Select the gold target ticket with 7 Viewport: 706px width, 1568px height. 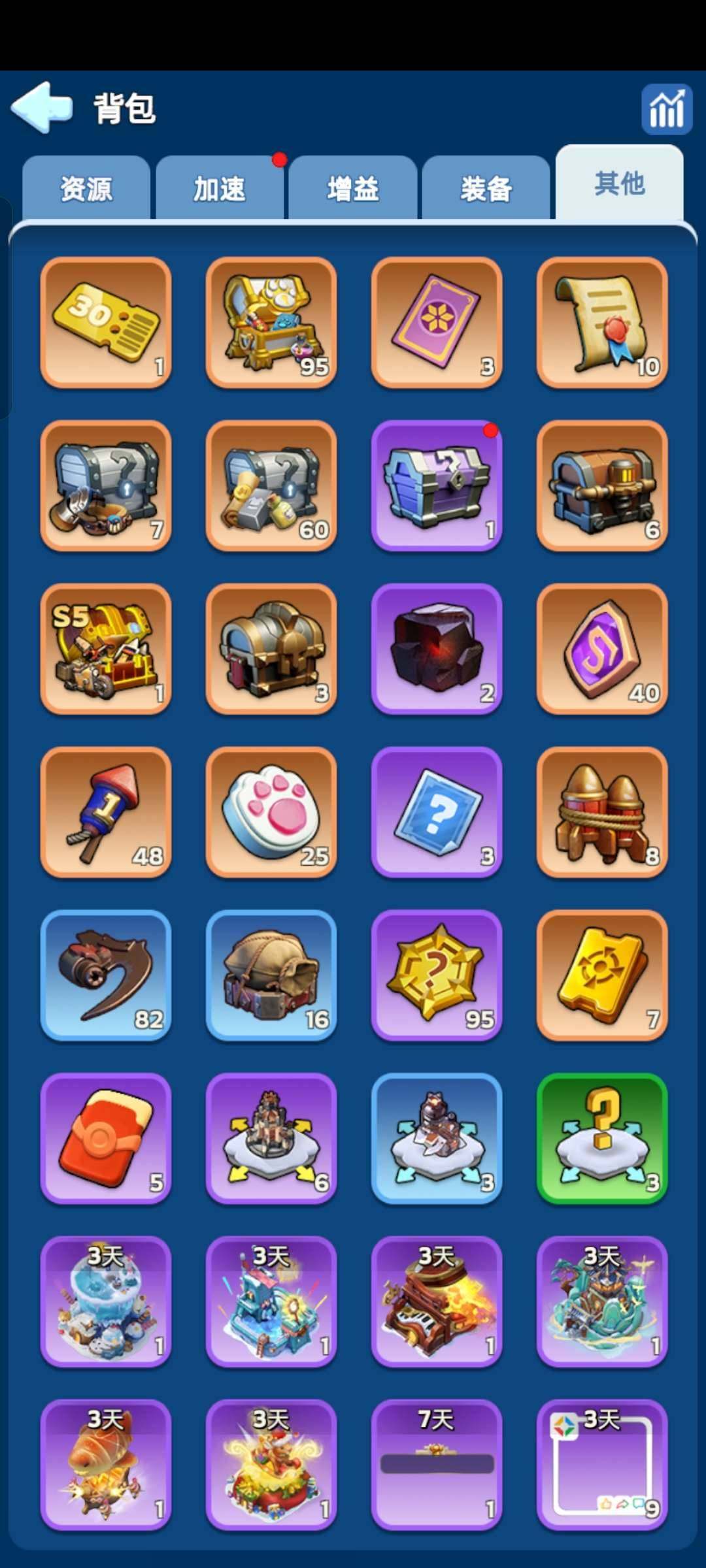(x=602, y=975)
